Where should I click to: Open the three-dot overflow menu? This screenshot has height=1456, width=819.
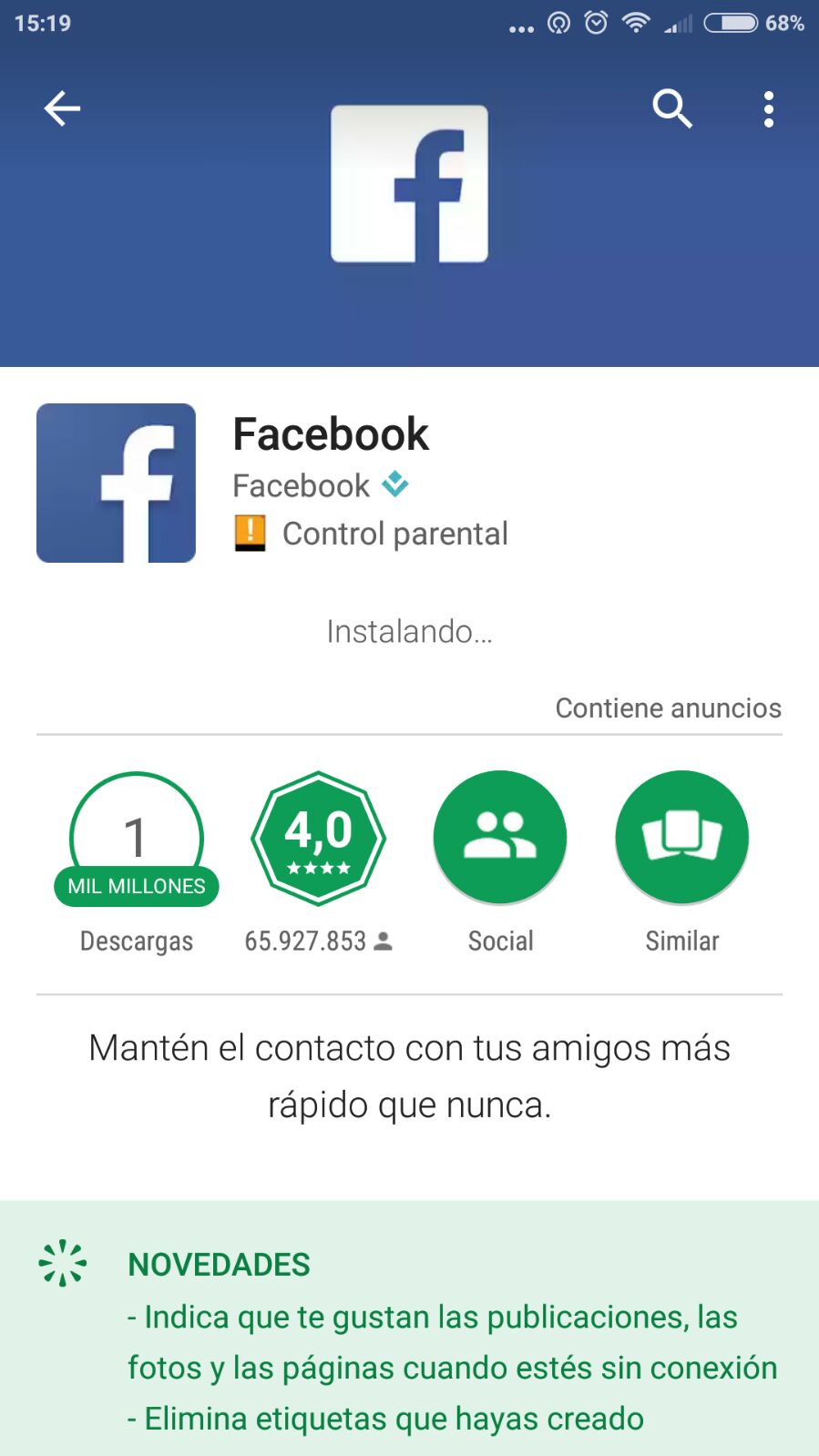click(769, 109)
